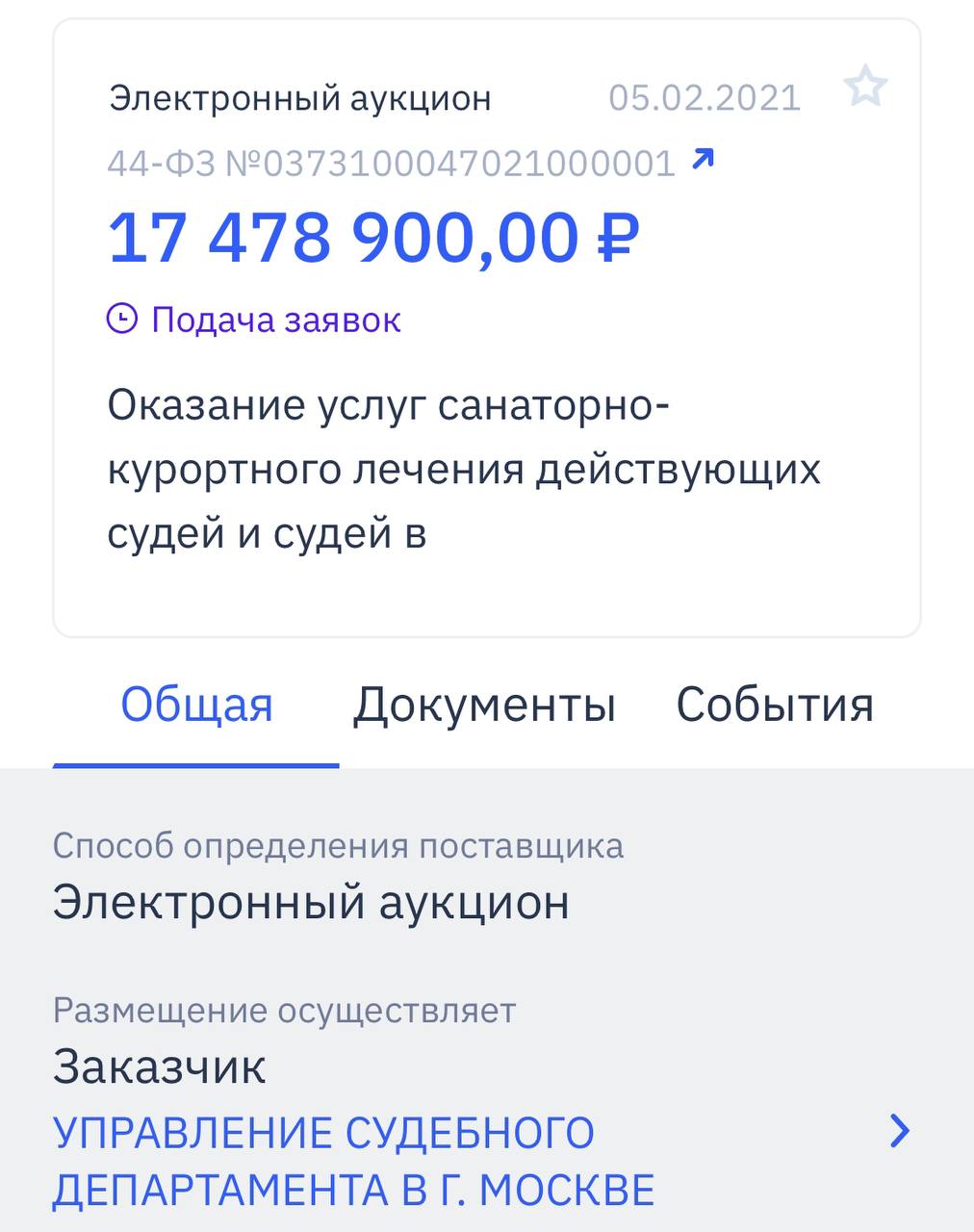Viewport: 974px width, 1232px height.
Task: Open customer Управление Судебного Департамента в г. Москве
Action: tap(353, 1161)
